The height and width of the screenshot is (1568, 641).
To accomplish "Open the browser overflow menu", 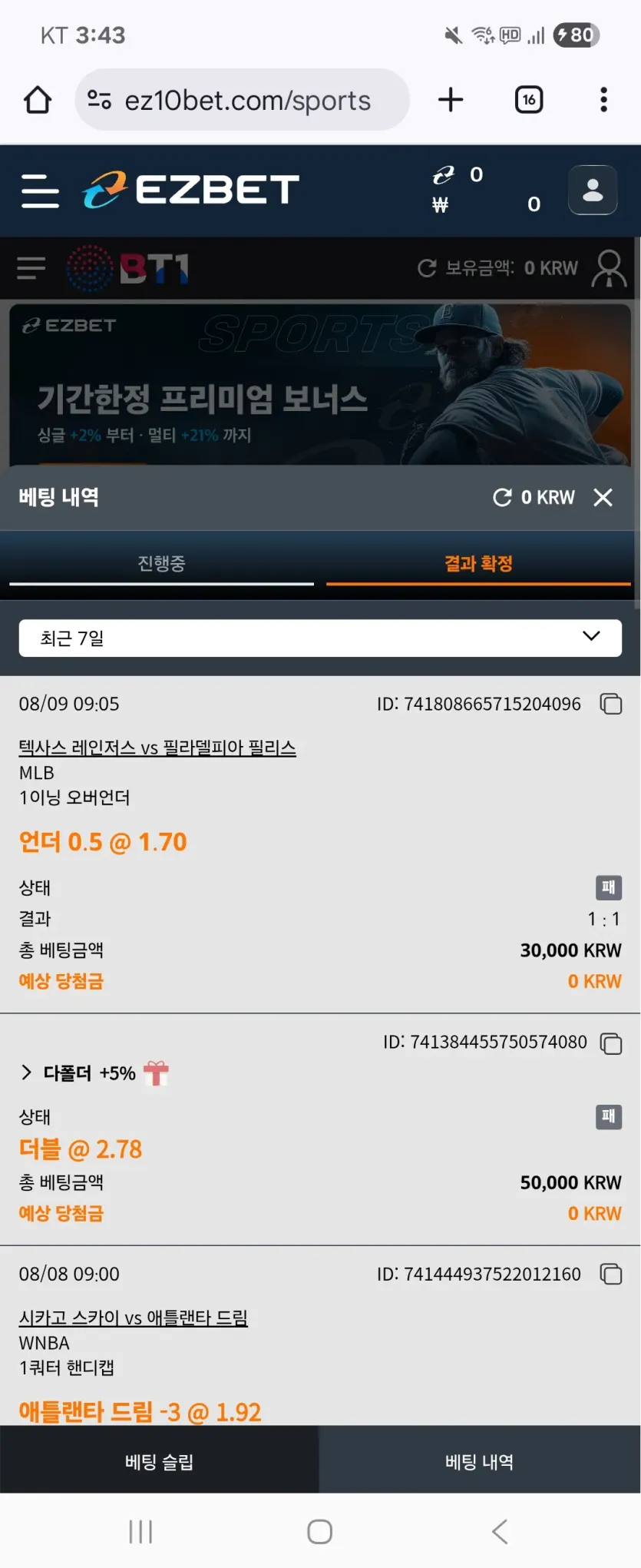I will 603,100.
